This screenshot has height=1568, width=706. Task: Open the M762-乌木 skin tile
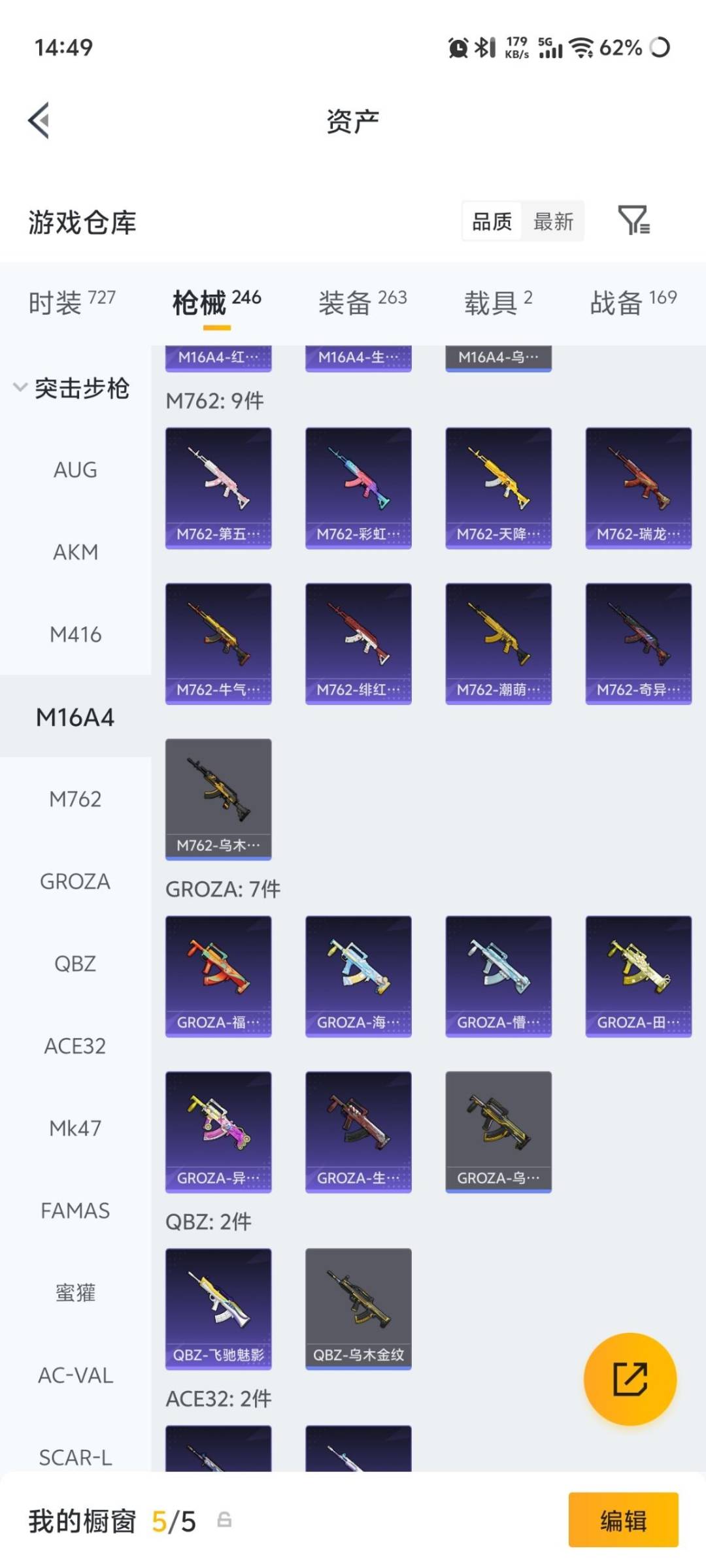tap(218, 799)
